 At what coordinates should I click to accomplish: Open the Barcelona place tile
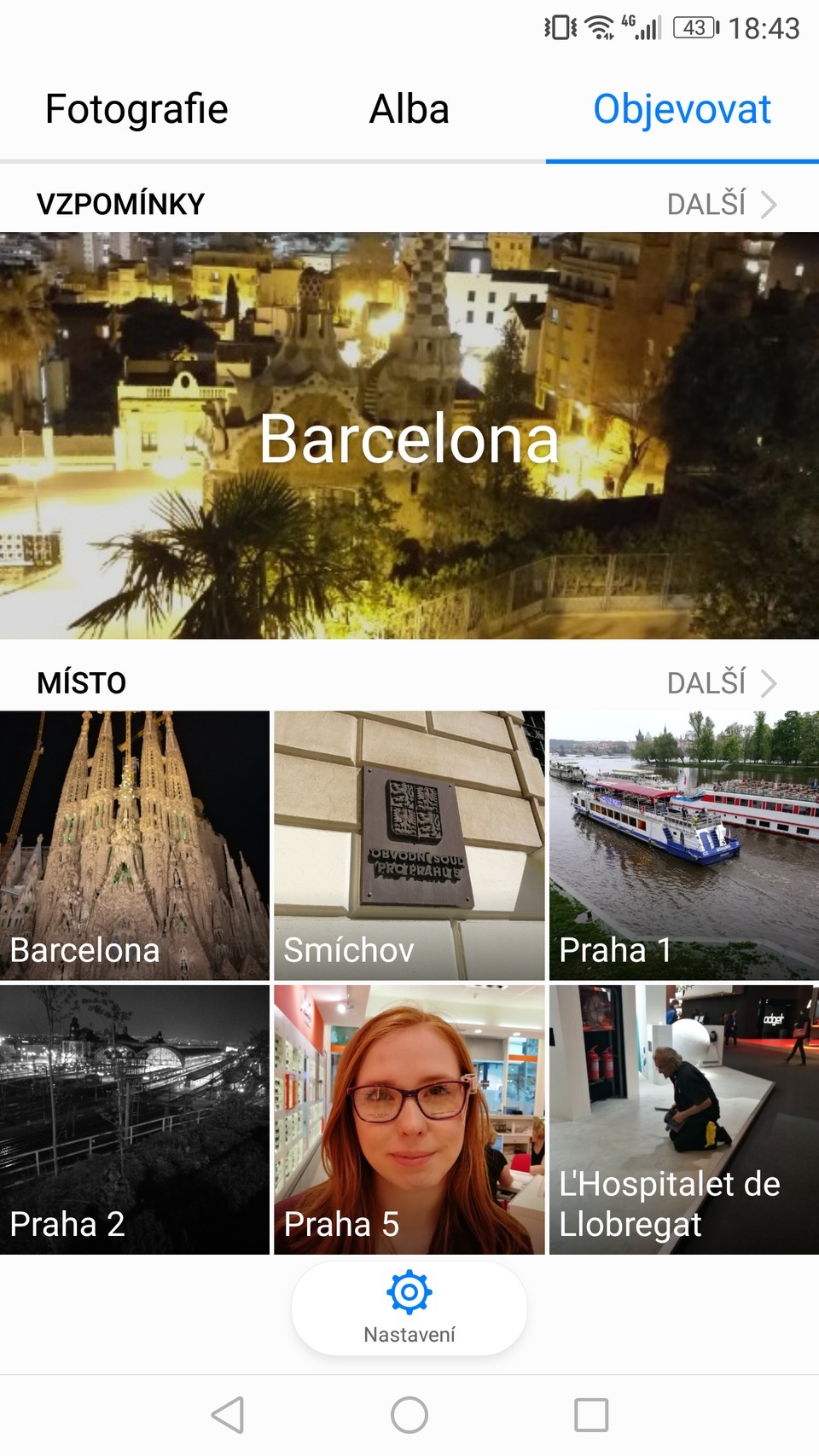(135, 845)
